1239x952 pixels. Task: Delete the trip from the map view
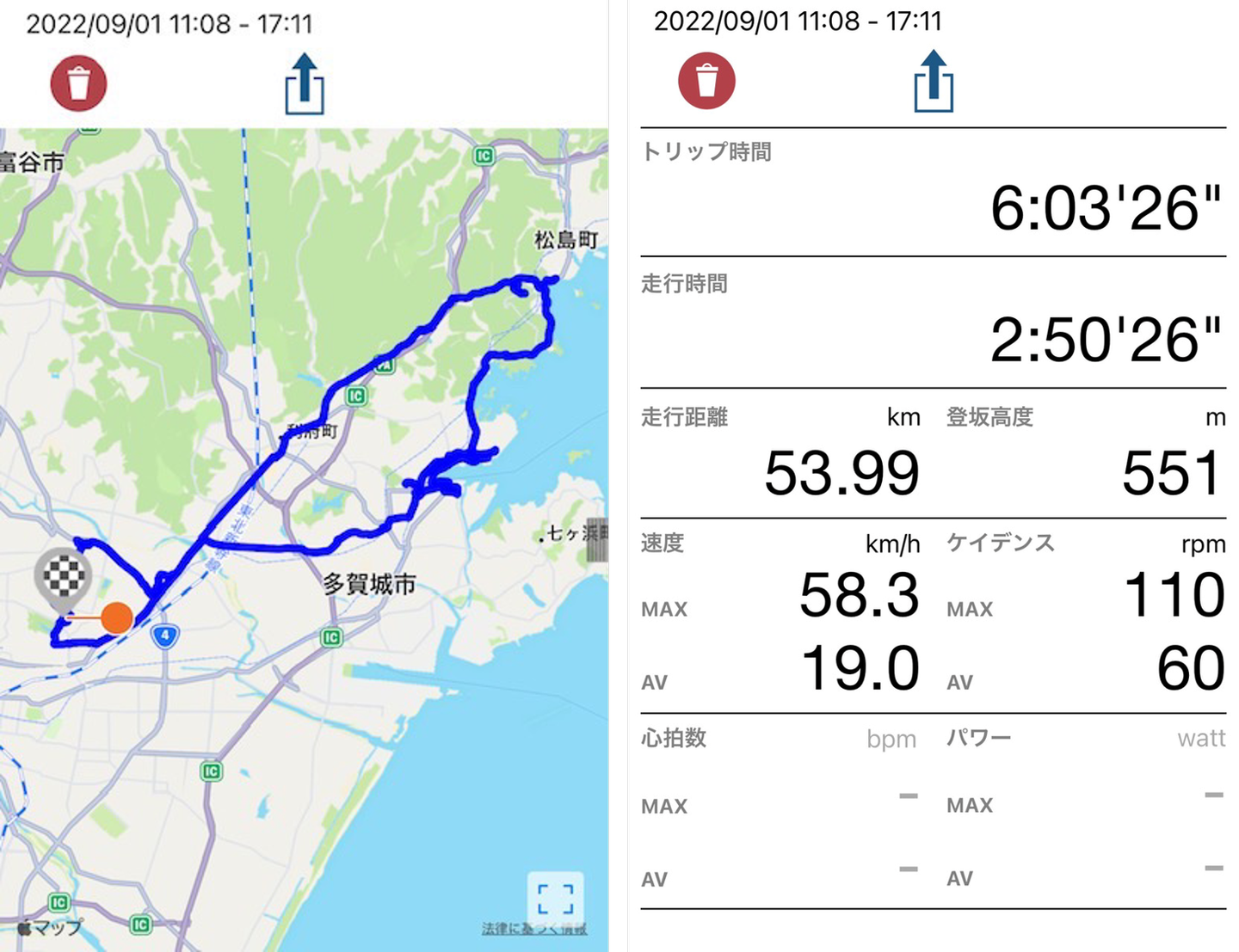click(78, 83)
